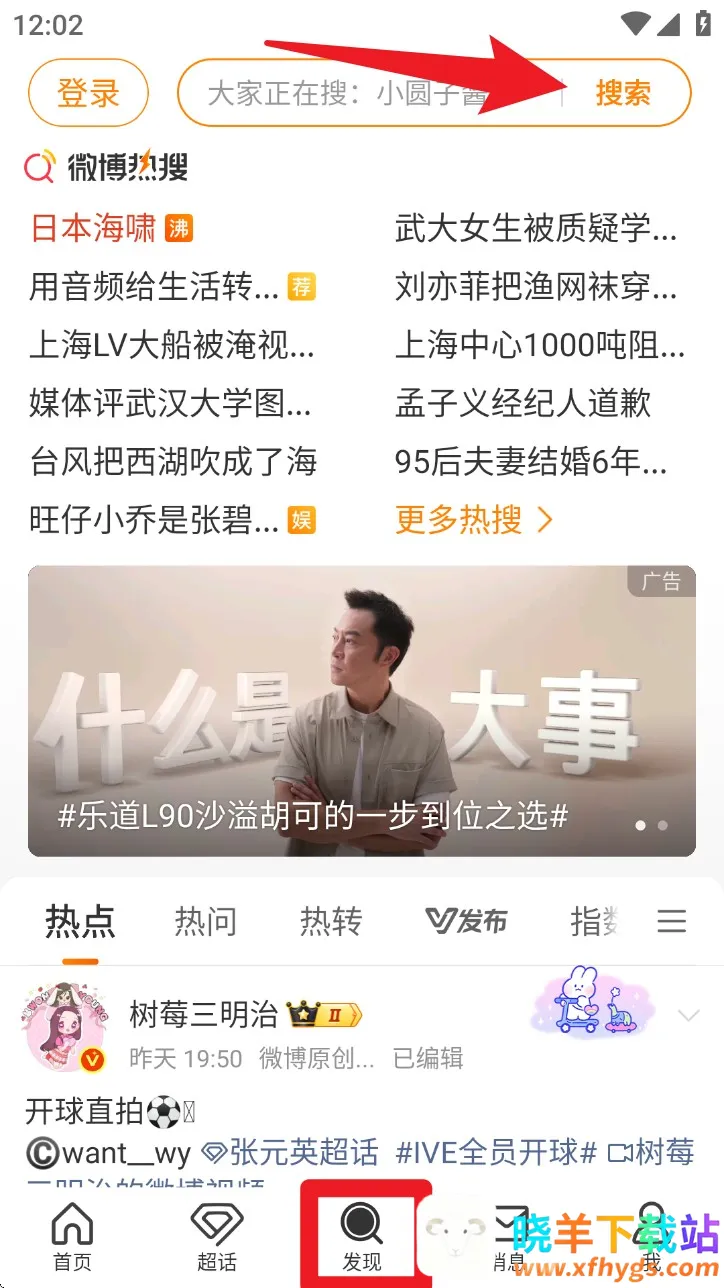Screen dimensions: 724x1288
Task: Switch to the 热问 tab
Action: point(205,921)
